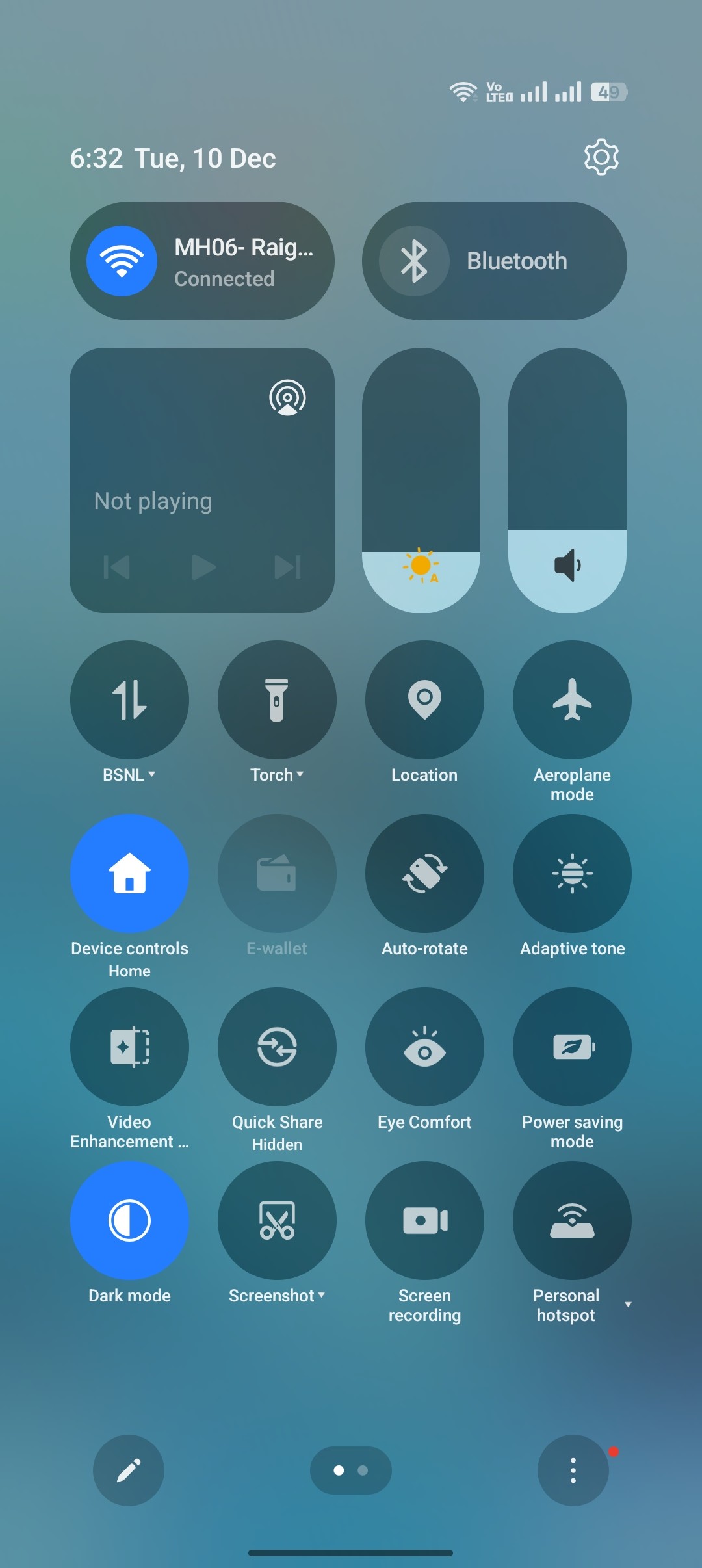Open Device controls Home
Viewport: 702px width, 1568px height.
129,873
